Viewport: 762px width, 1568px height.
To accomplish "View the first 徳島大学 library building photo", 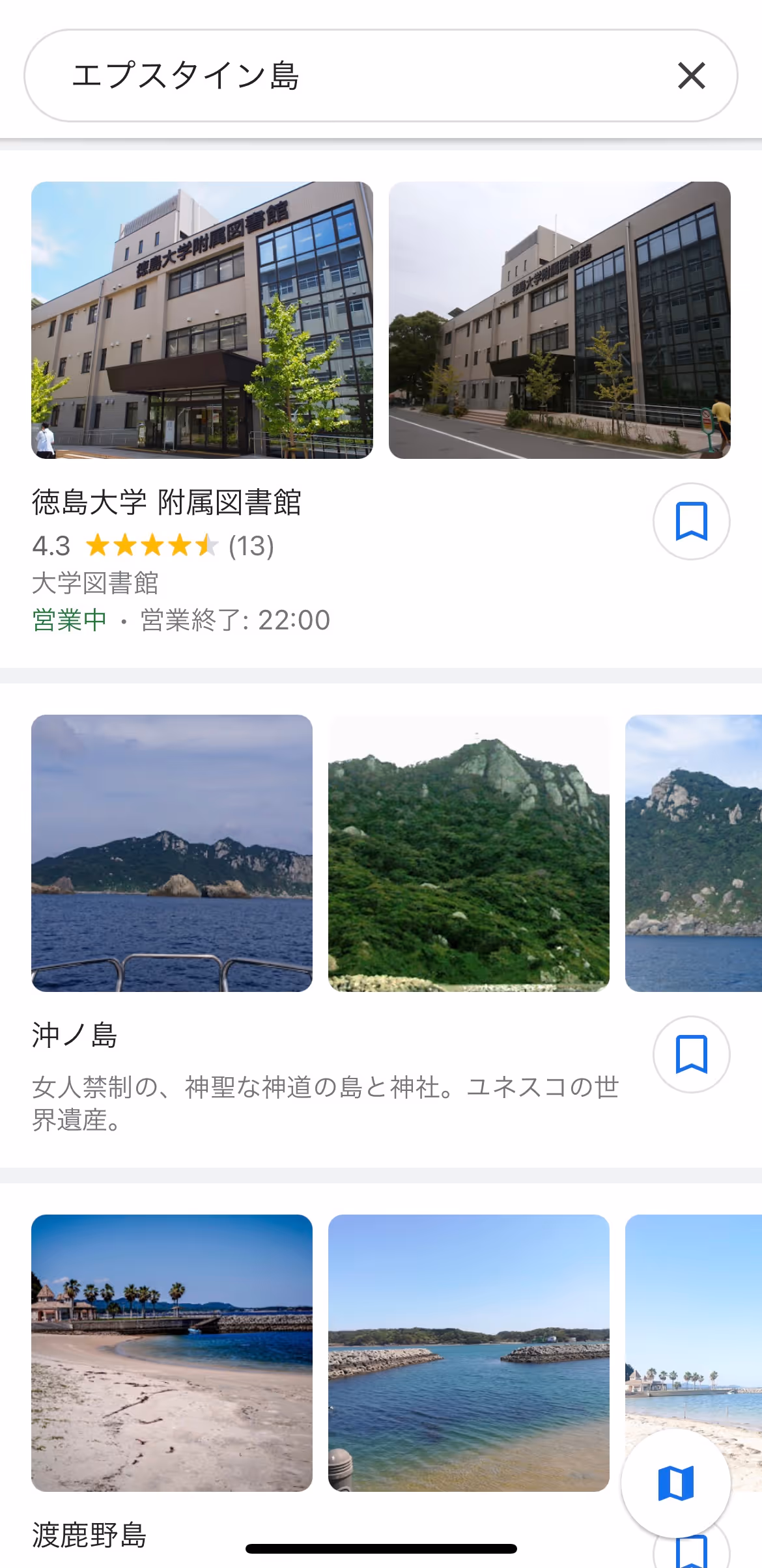I will click(202, 320).
